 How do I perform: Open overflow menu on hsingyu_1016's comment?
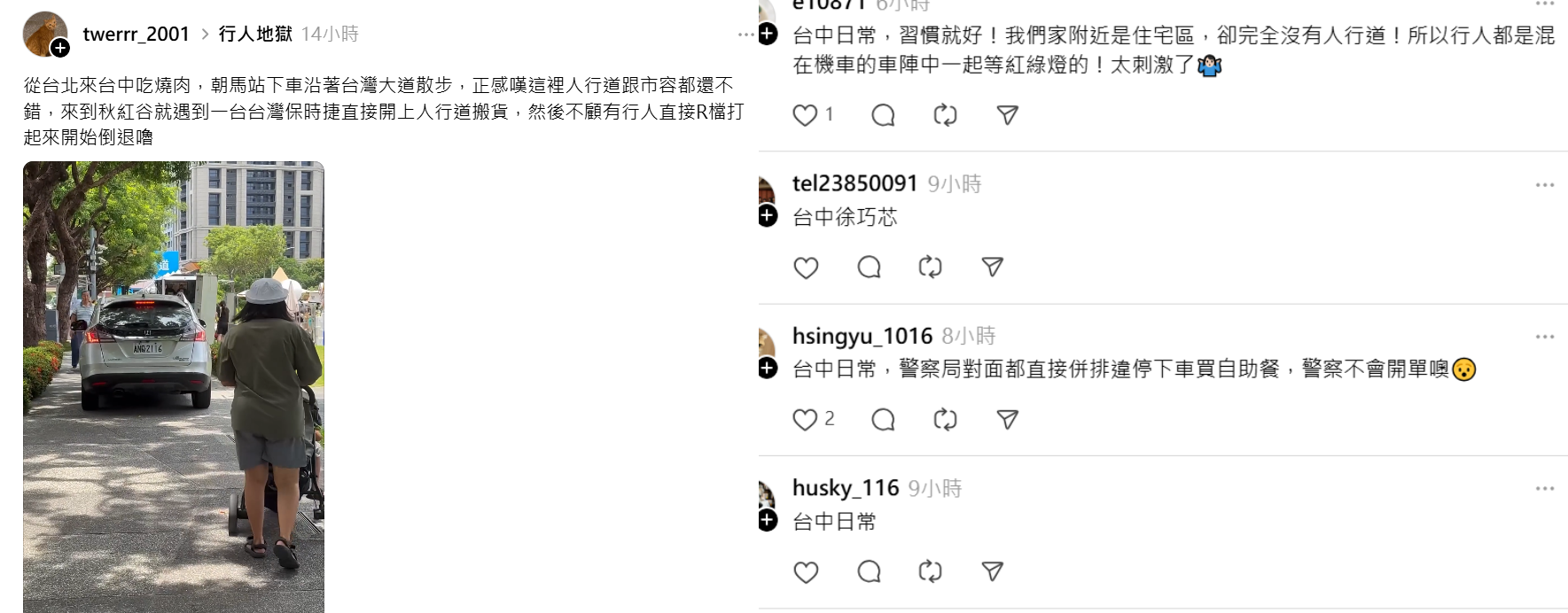click(x=1545, y=337)
